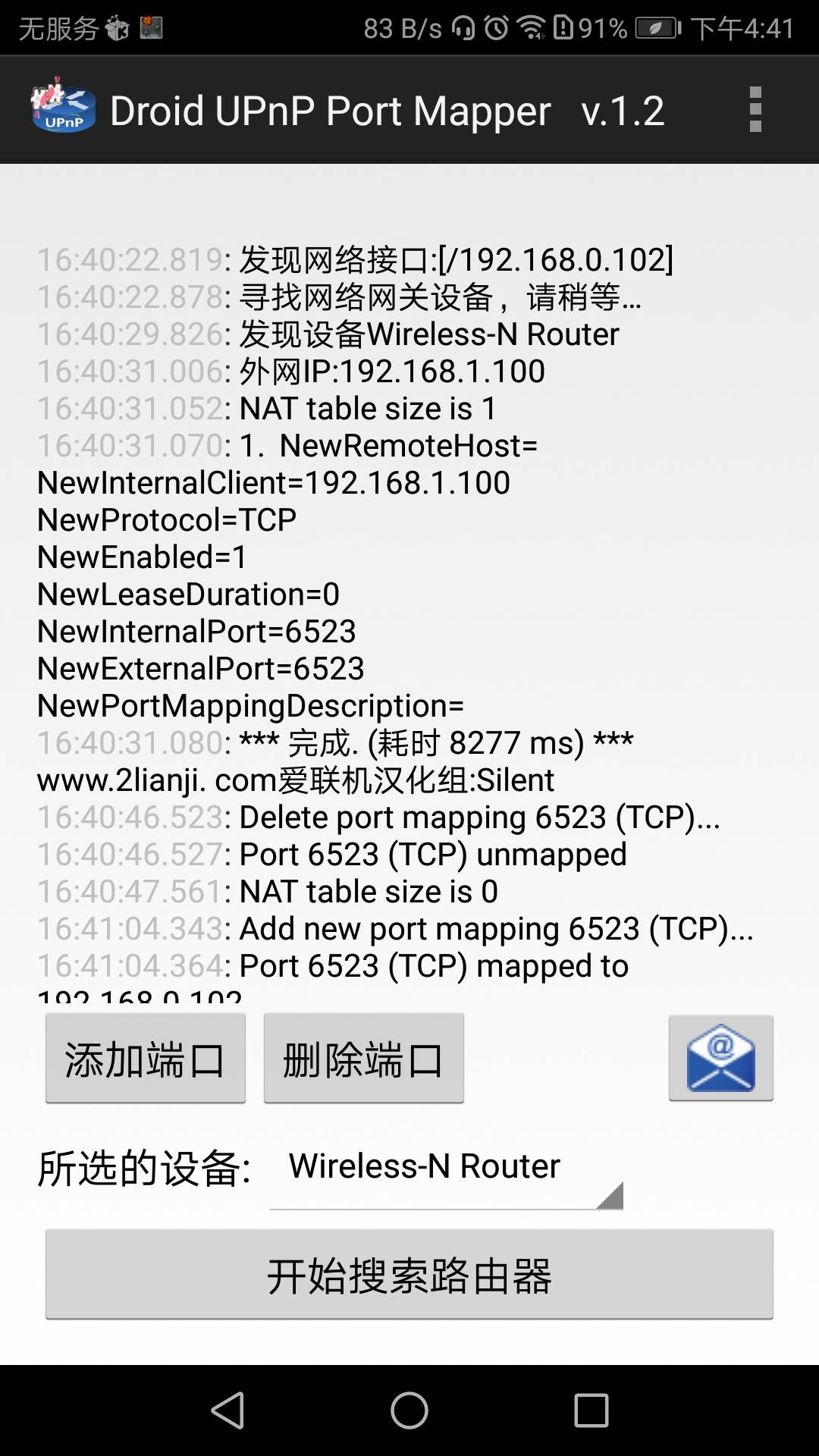This screenshot has height=1456, width=819.
Task: Start router search with 开始搜索路由器
Action: coord(409,1275)
